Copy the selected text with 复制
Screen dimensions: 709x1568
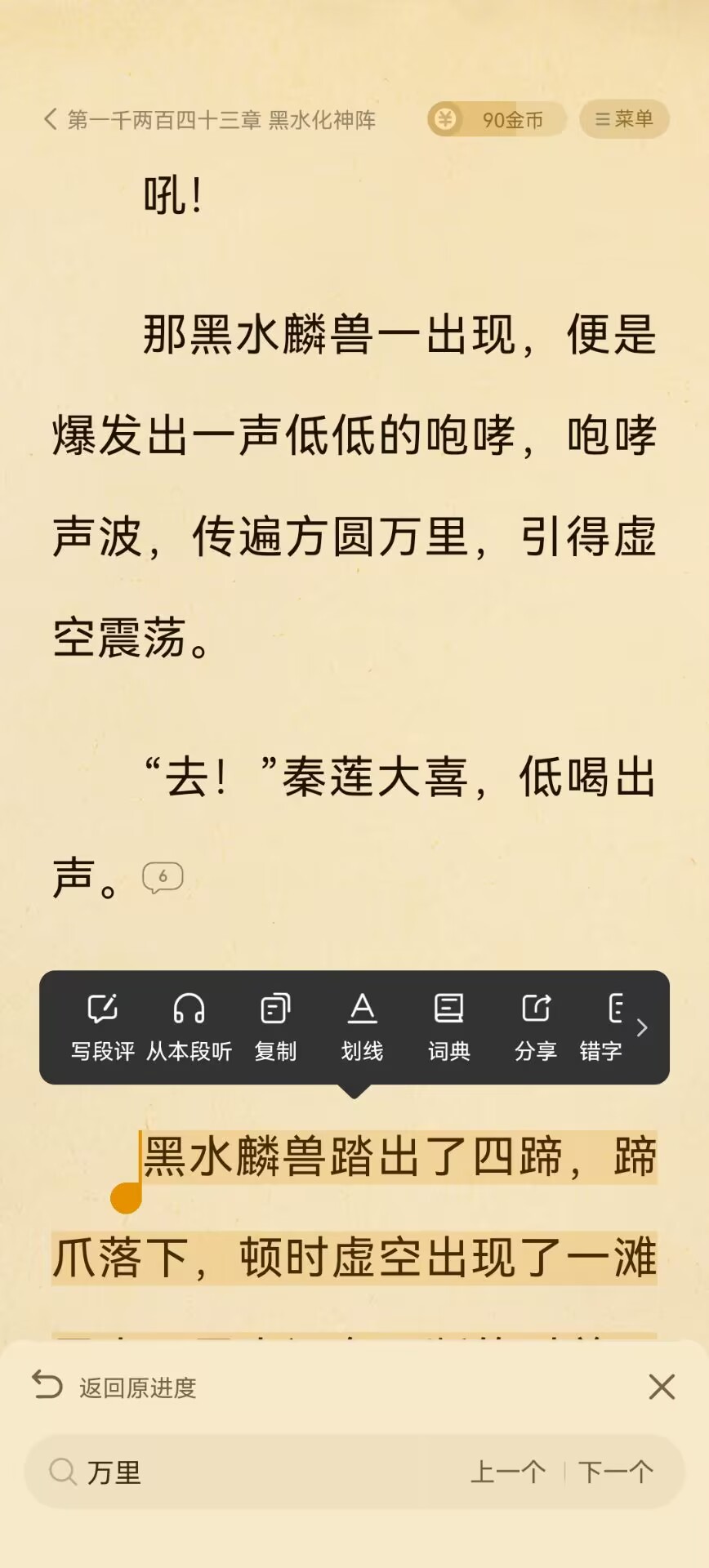[275, 1027]
